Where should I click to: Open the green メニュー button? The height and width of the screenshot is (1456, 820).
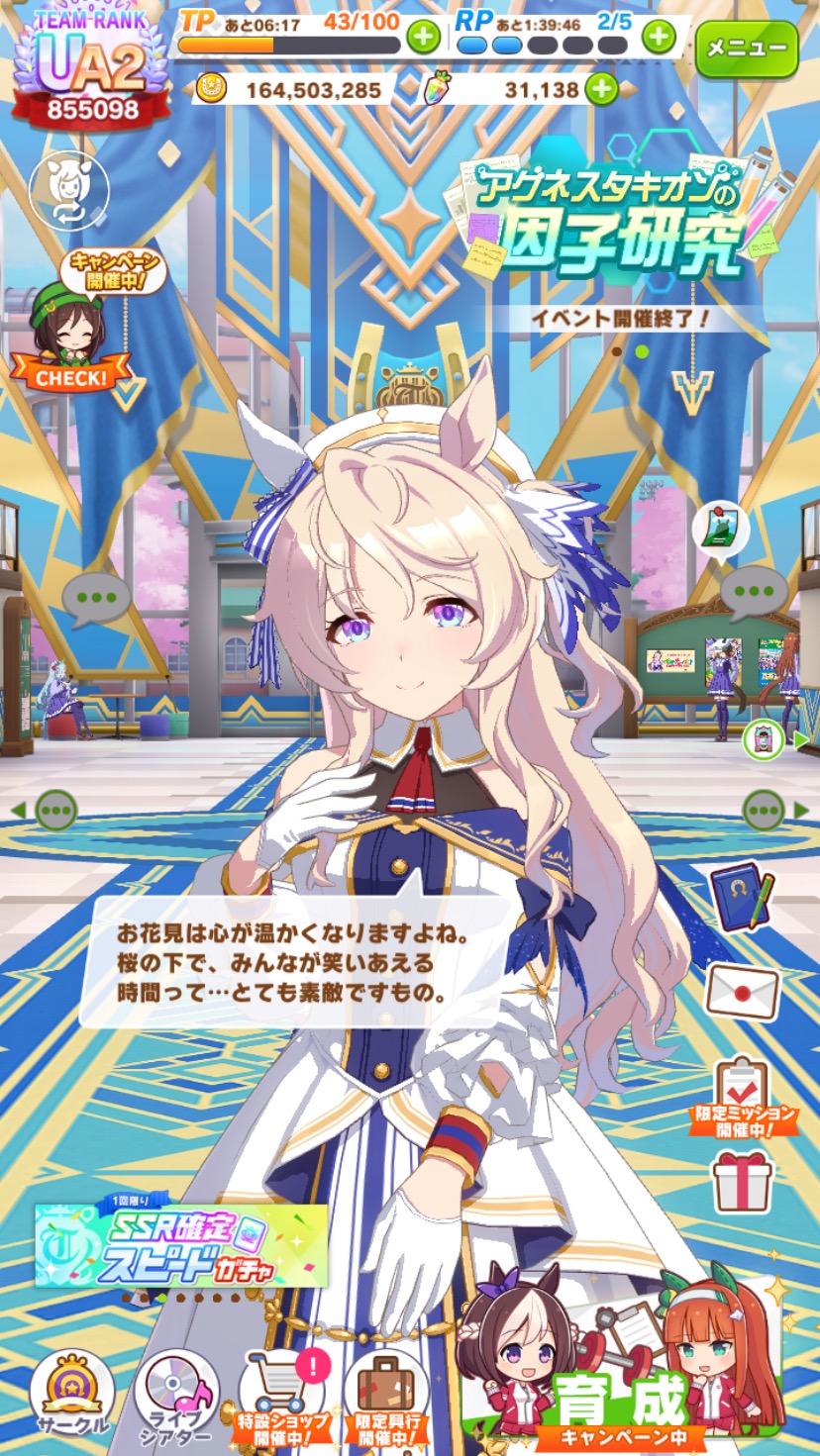[746, 47]
